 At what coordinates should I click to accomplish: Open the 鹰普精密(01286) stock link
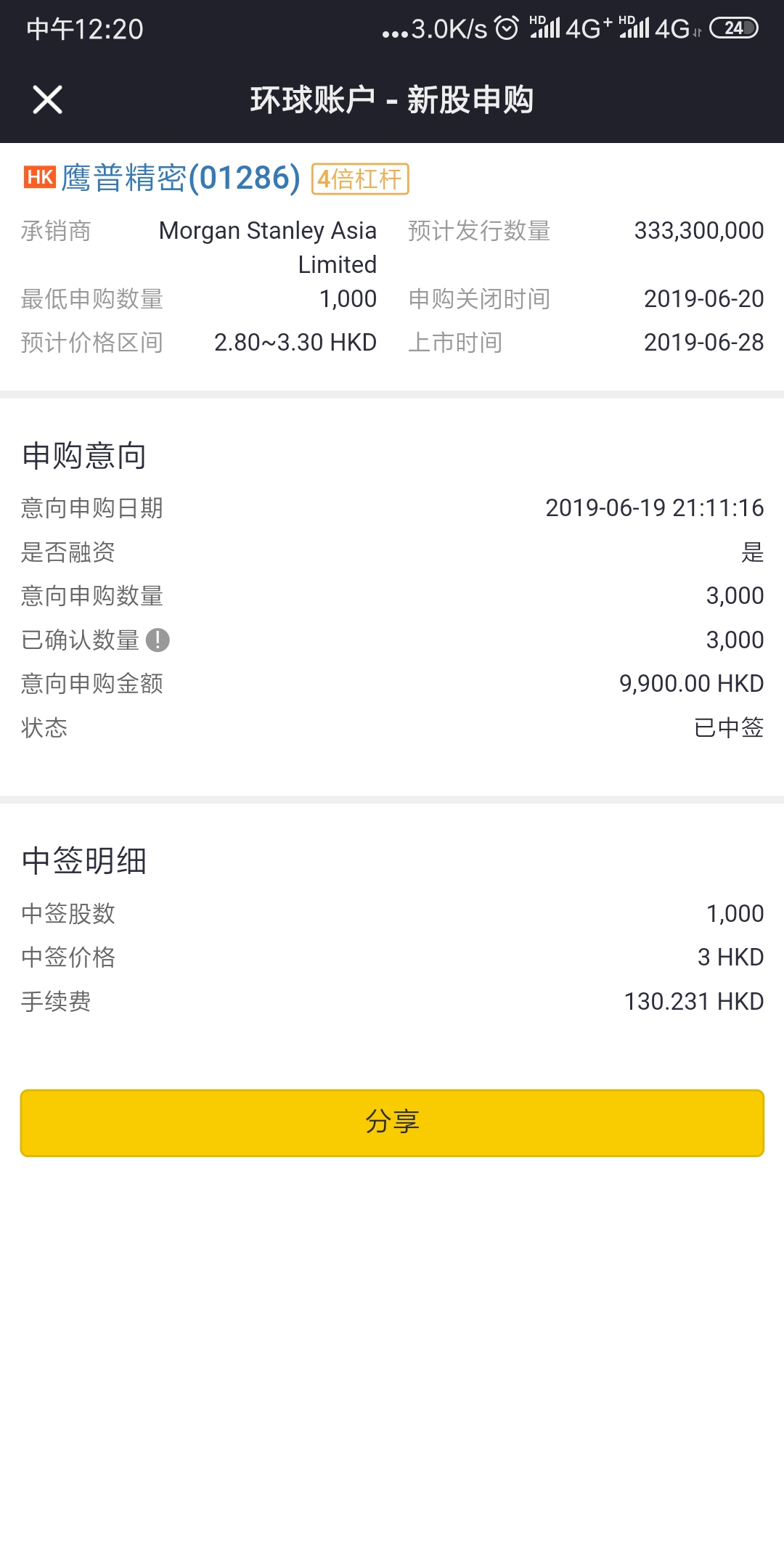click(x=181, y=178)
